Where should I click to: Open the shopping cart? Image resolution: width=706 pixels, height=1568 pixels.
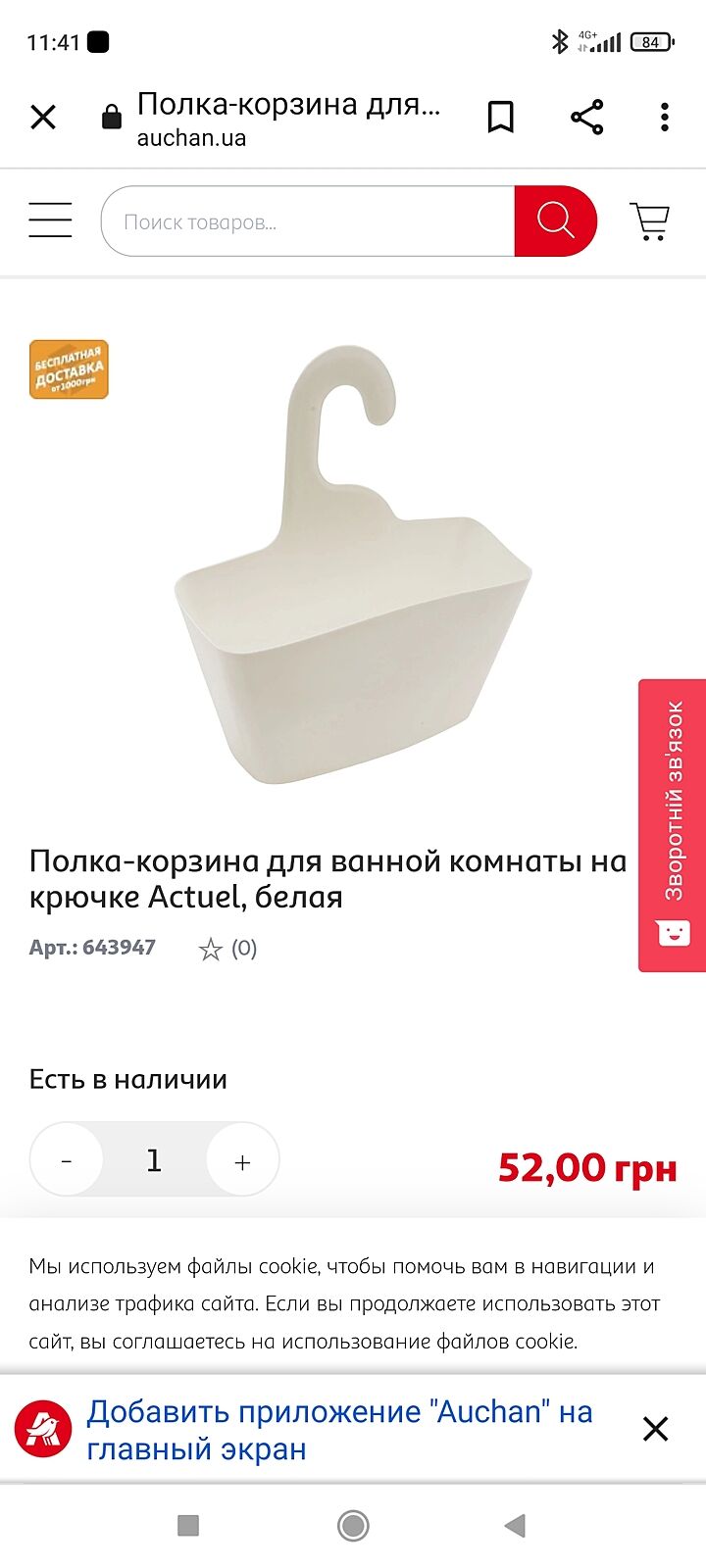tap(649, 221)
